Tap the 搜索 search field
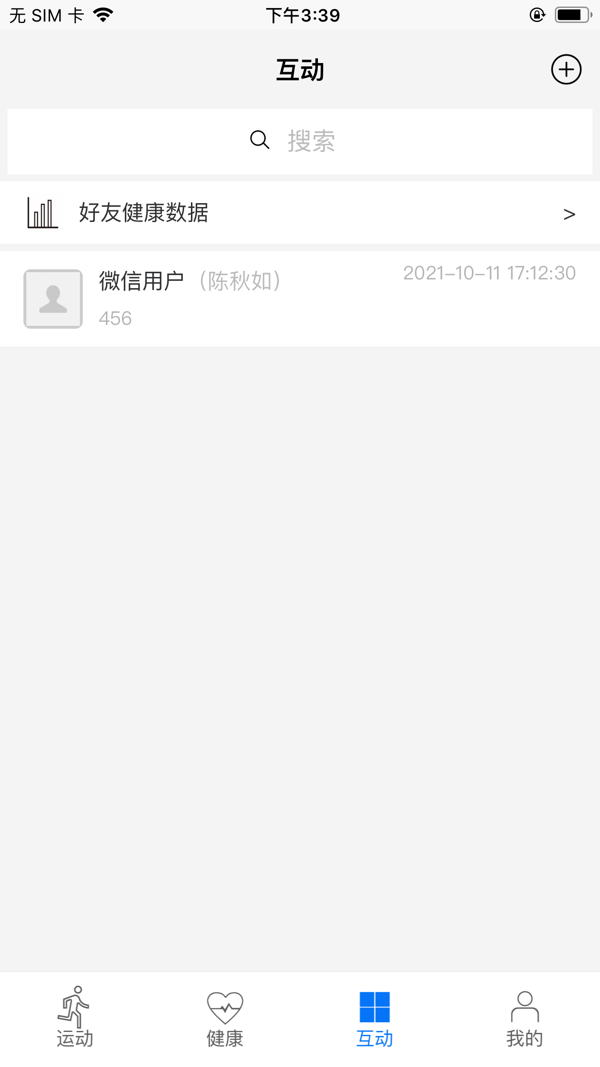Screen dimensions: 600x1067 click(x=300, y=141)
